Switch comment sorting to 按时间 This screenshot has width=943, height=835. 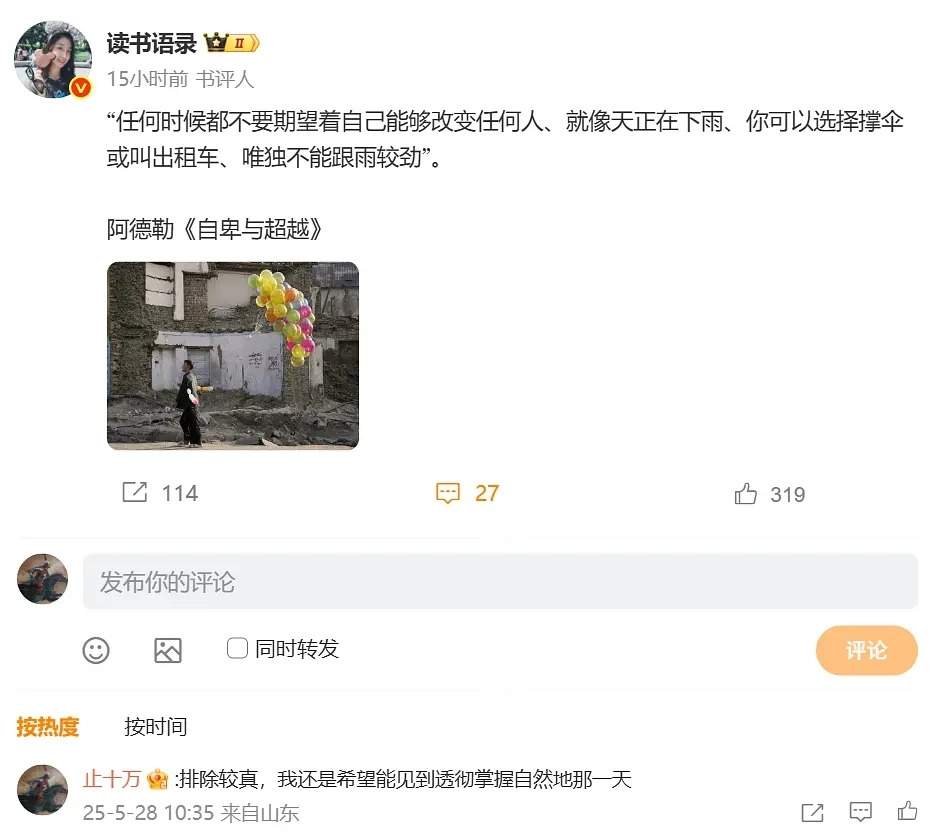pyautogui.click(x=155, y=727)
